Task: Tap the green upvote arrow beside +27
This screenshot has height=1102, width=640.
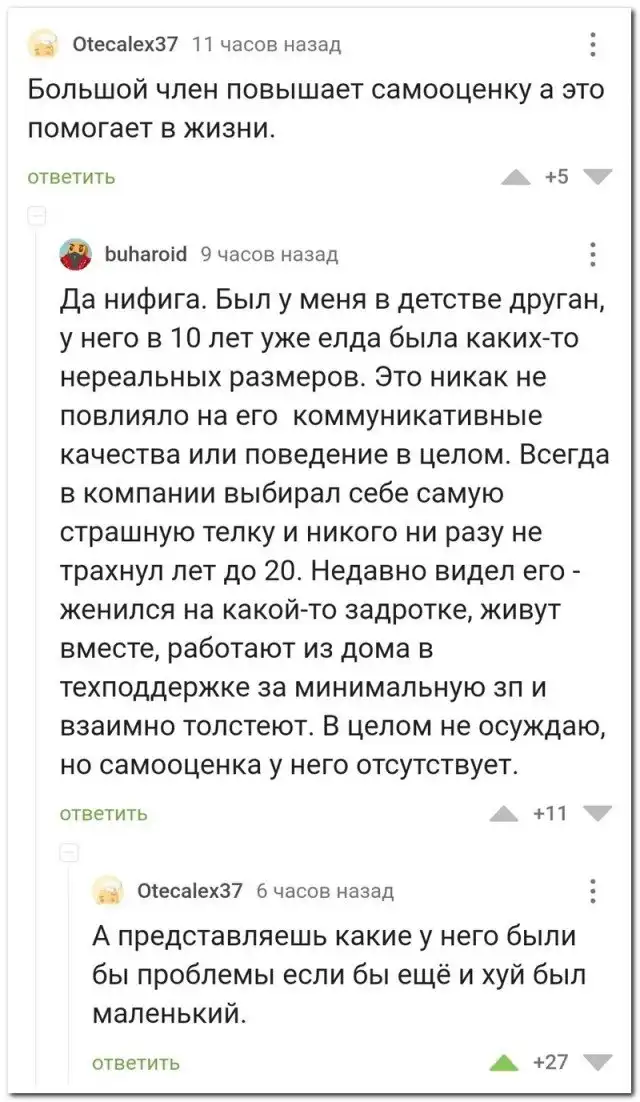Action: tap(505, 1061)
